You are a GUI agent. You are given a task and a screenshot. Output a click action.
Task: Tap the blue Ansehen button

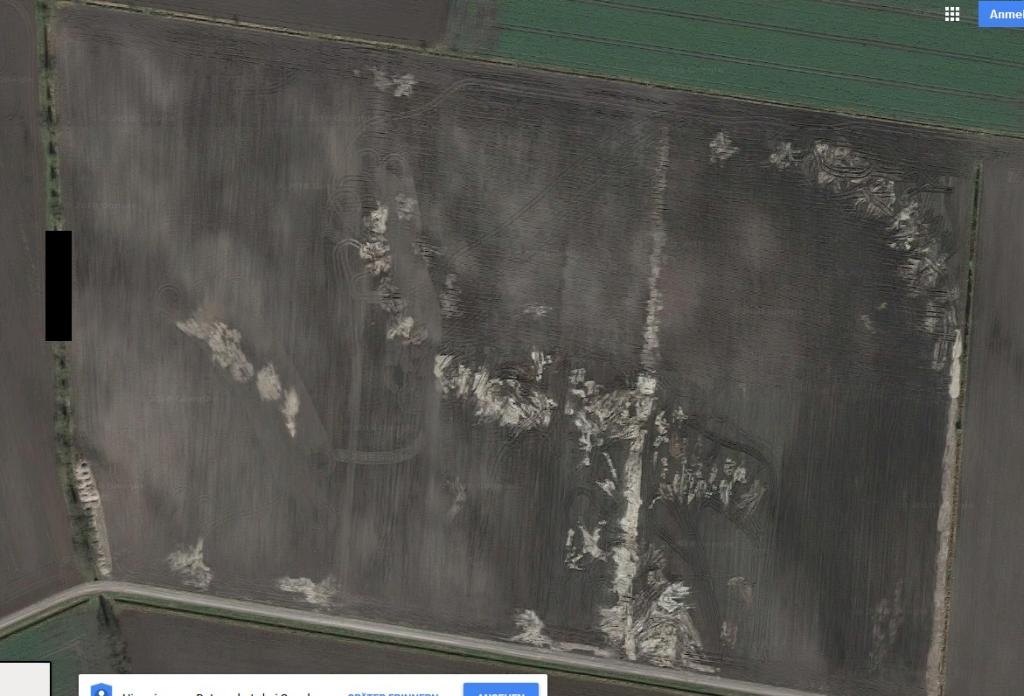point(501,691)
